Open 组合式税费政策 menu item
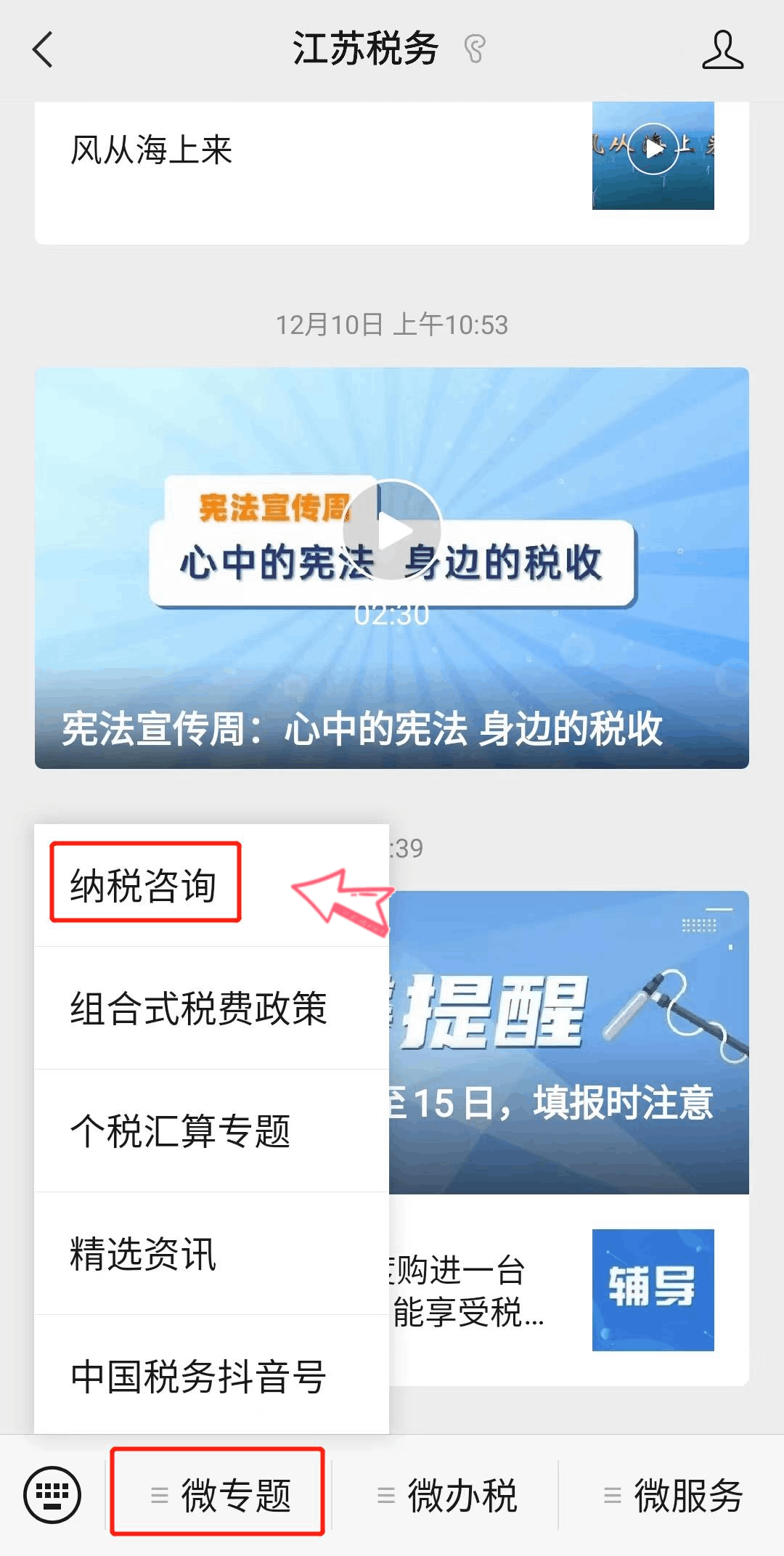The image size is (784, 1556). (x=198, y=1008)
